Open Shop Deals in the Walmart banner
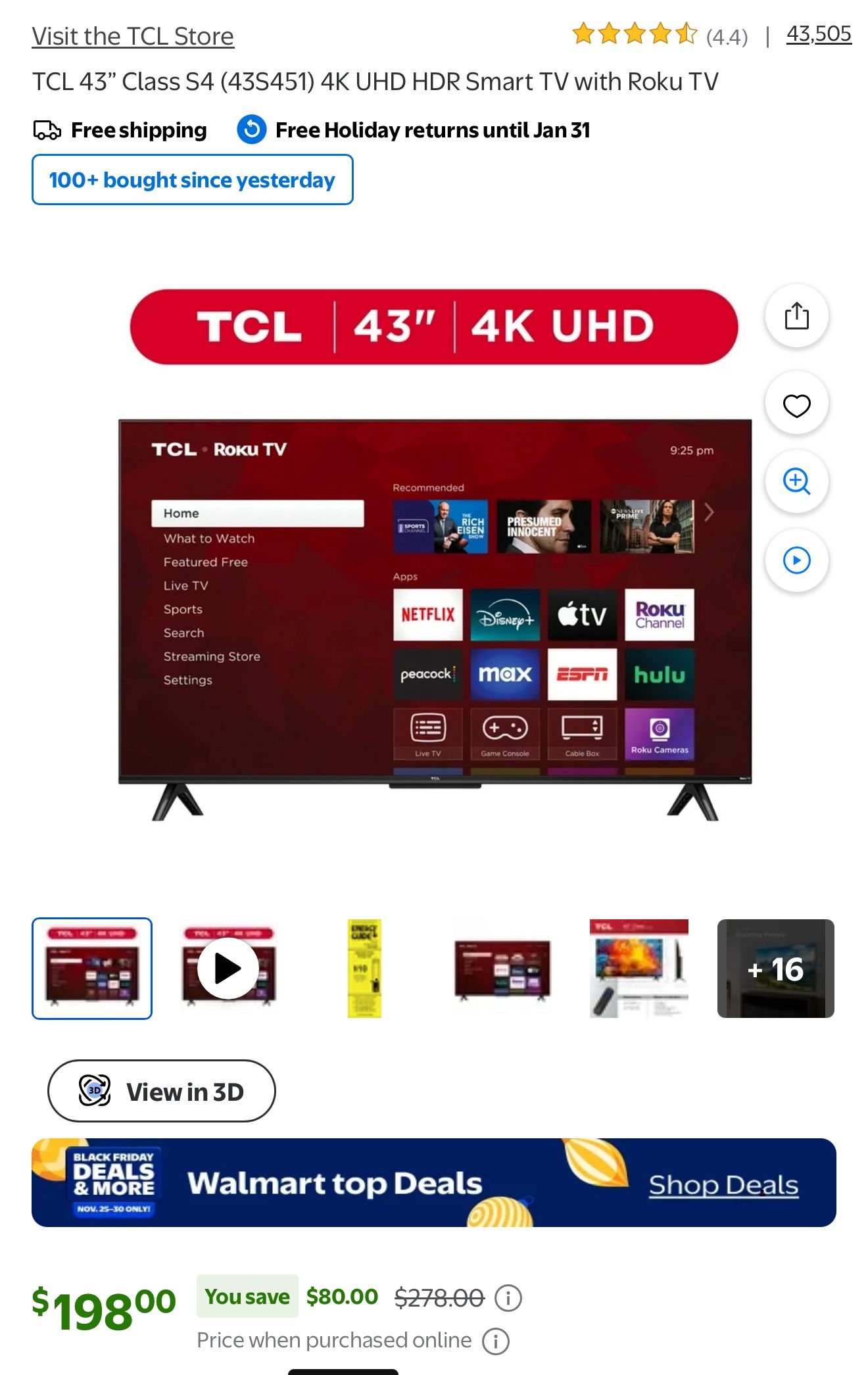This screenshot has width=868, height=1375. (723, 1184)
